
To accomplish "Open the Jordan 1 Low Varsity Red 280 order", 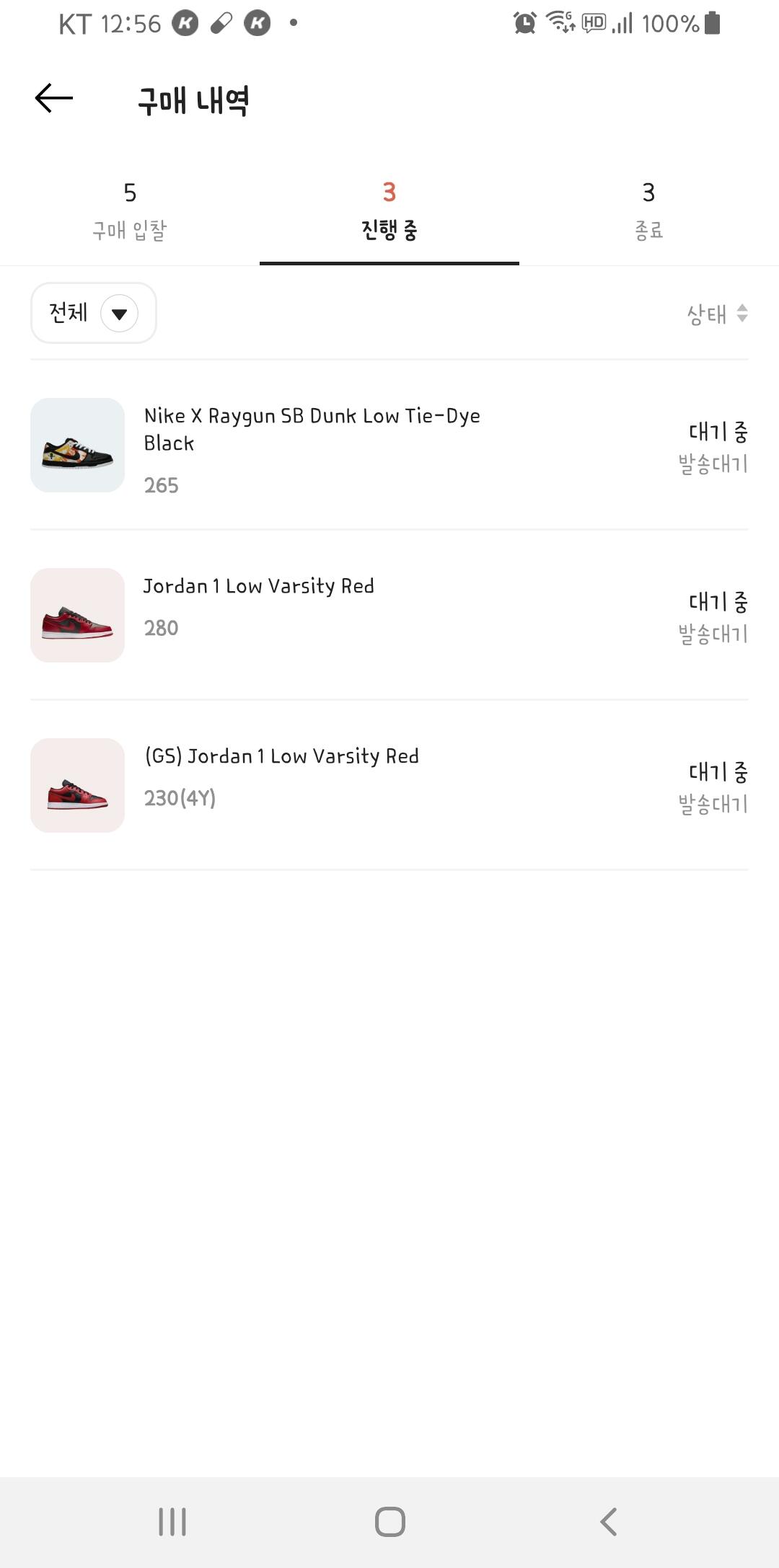I will point(389,615).
